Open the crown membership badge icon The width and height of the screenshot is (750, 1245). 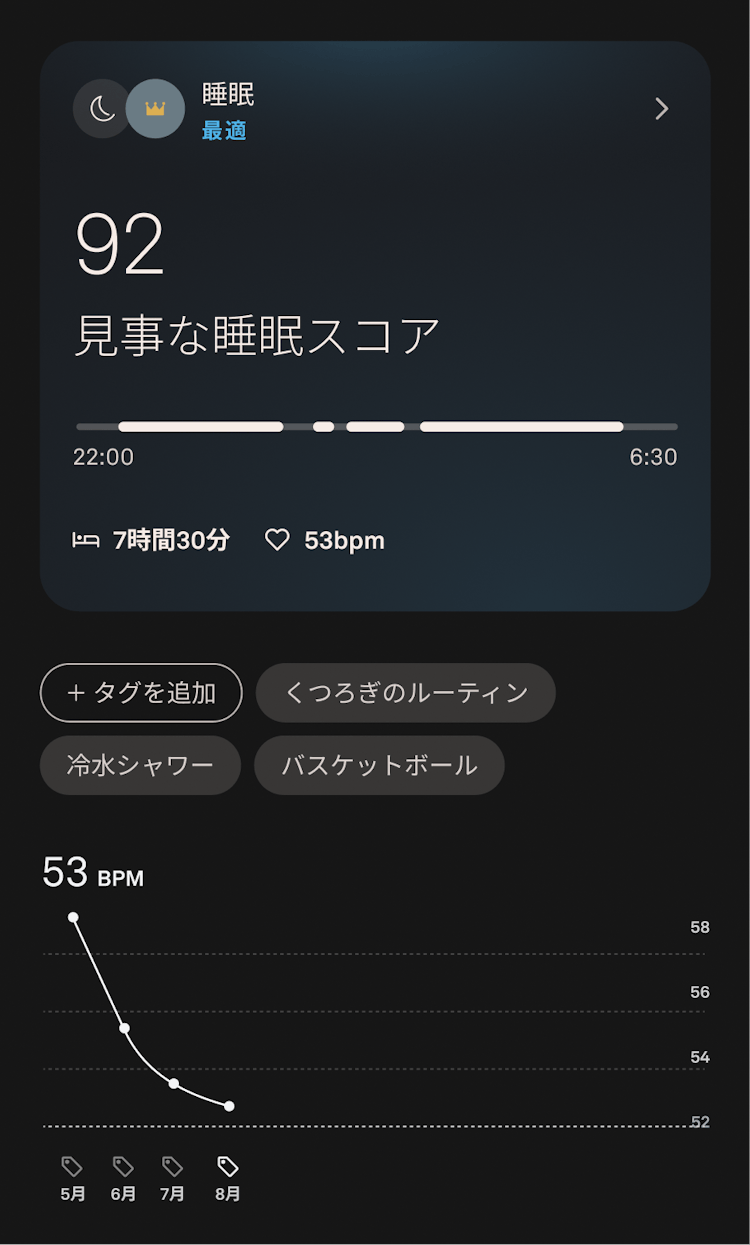[x=155, y=108]
